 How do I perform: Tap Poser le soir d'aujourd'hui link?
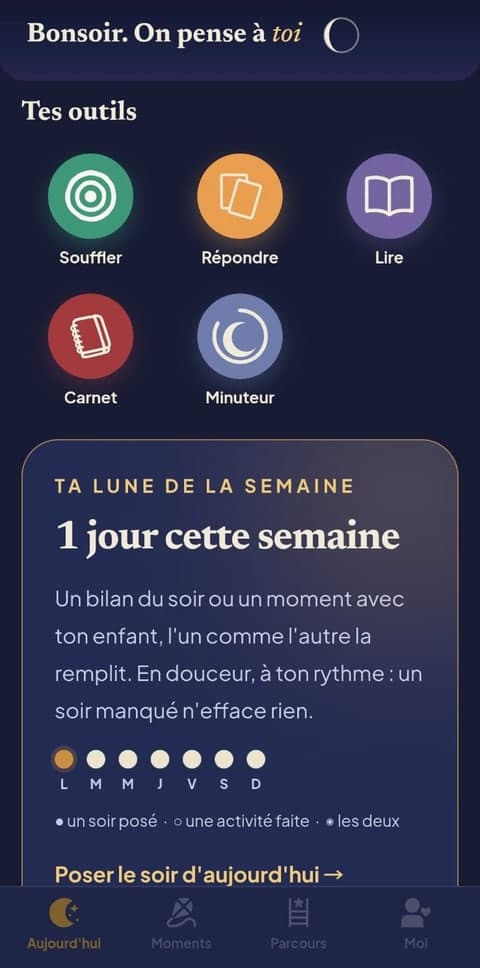coord(199,874)
